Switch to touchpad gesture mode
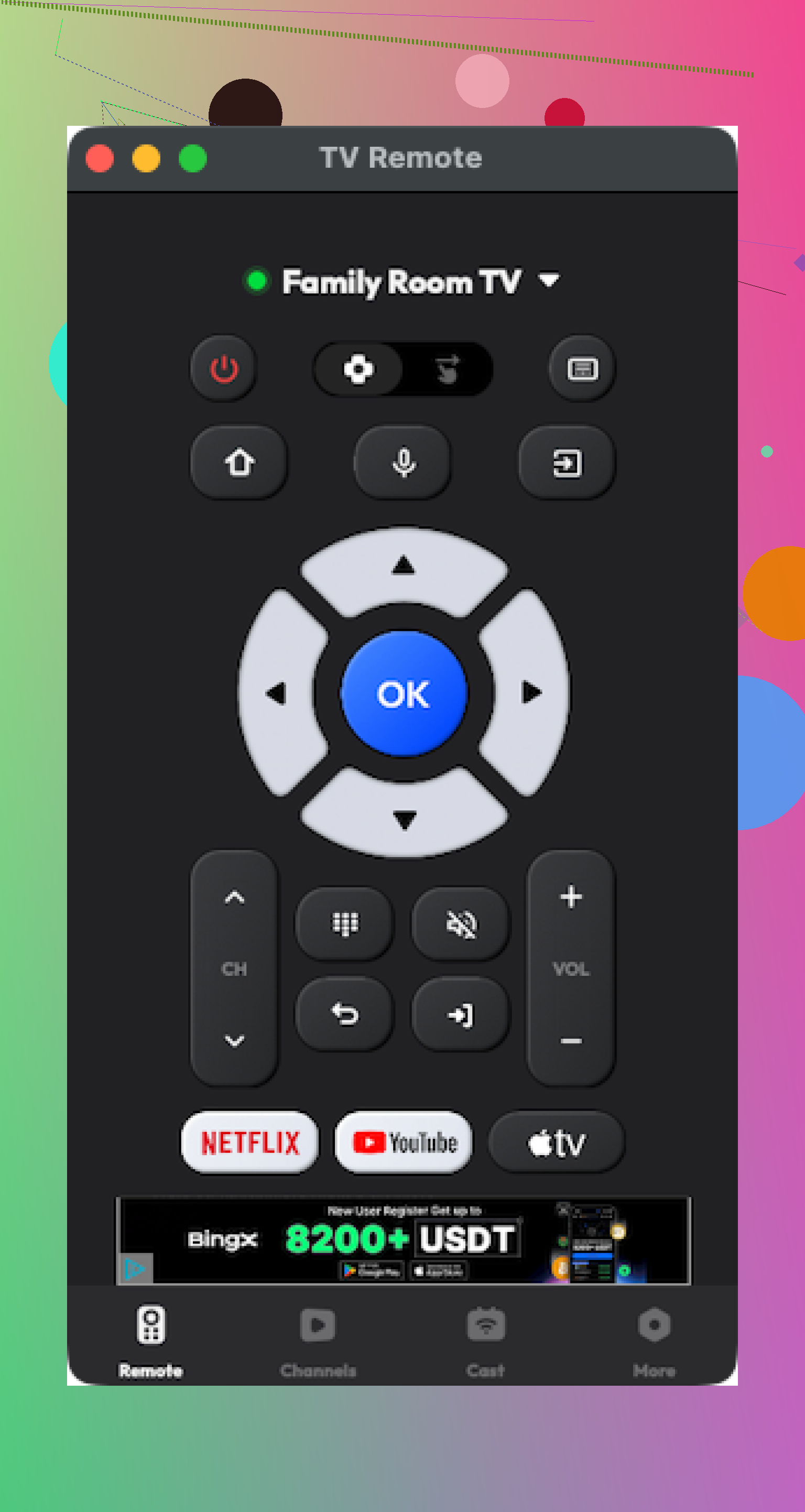The image size is (805, 1512). pos(447,369)
